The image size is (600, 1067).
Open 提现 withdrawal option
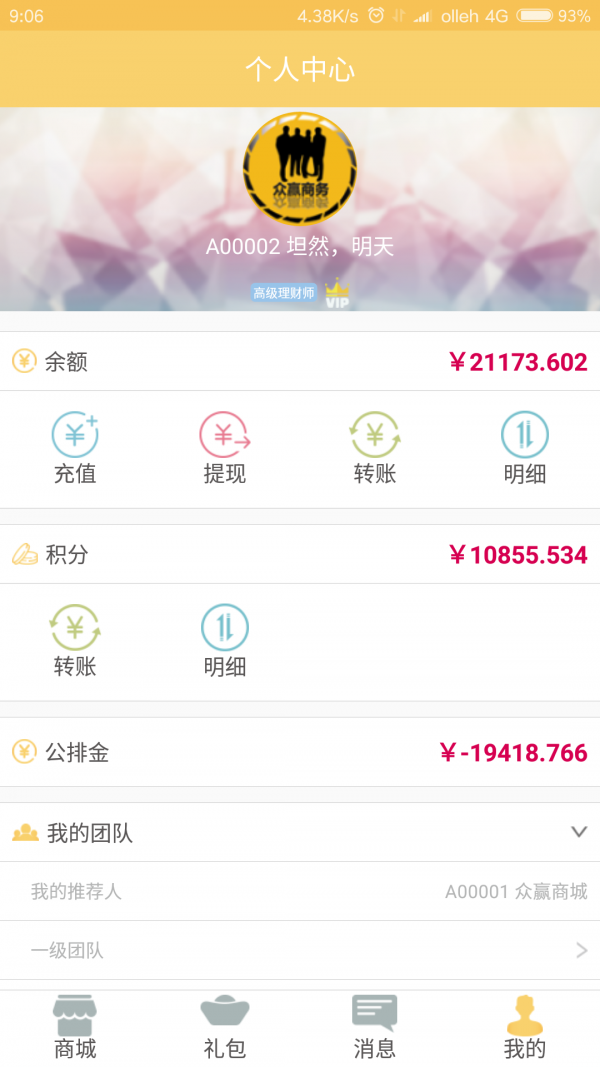(225, 448)
